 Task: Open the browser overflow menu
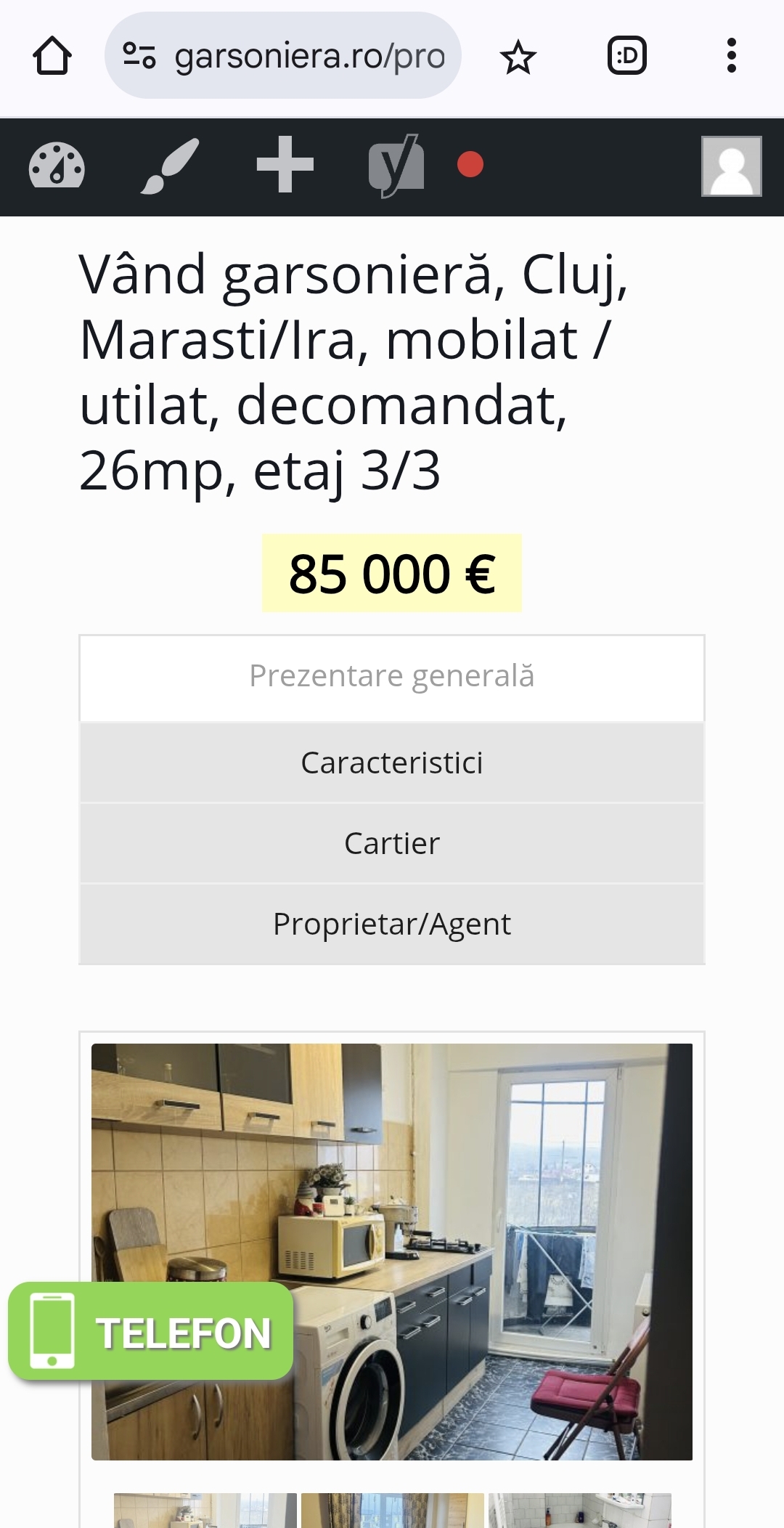pos(731,57)
